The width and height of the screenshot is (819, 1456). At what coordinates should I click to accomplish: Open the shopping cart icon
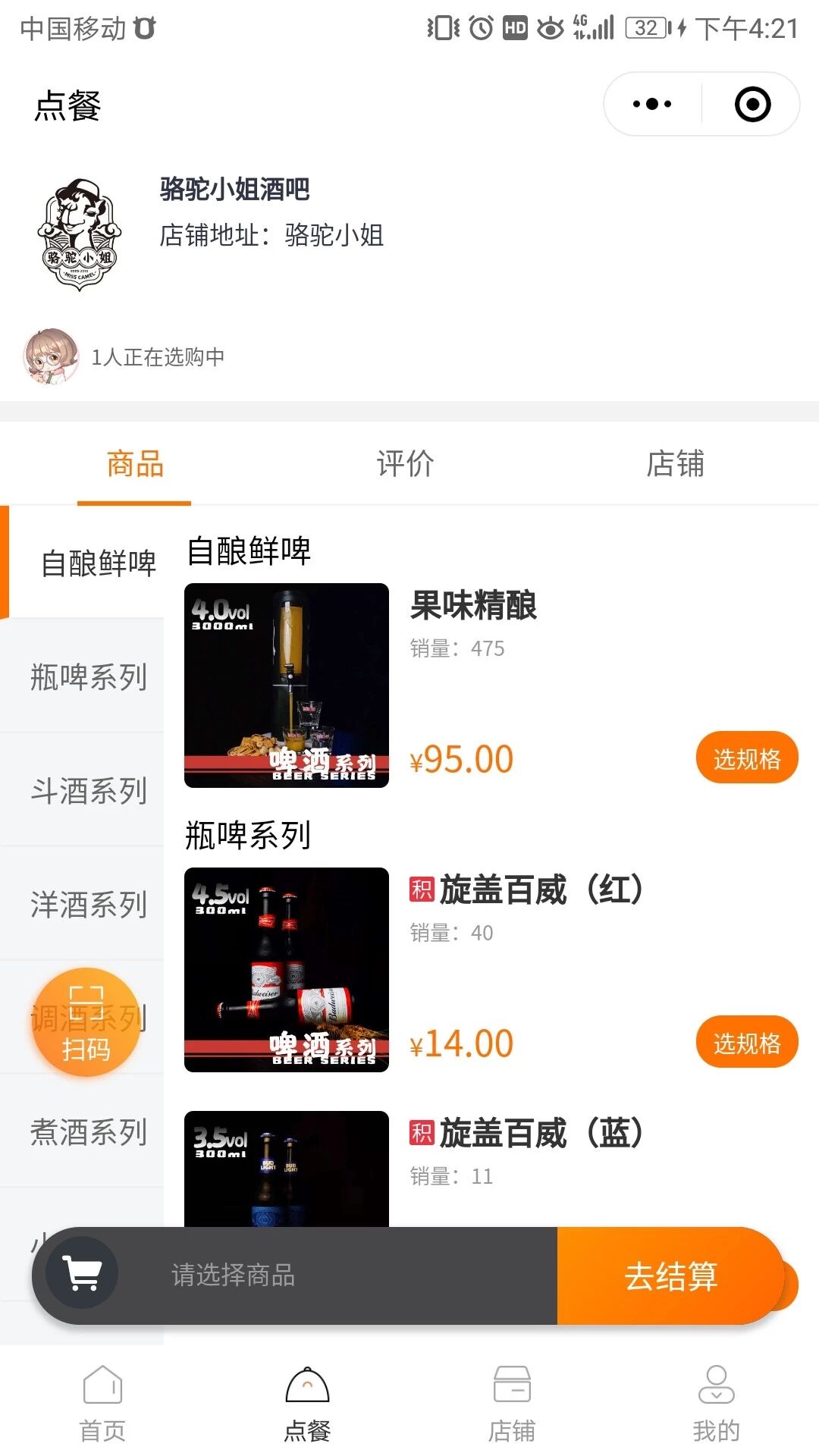(82, 1273)
